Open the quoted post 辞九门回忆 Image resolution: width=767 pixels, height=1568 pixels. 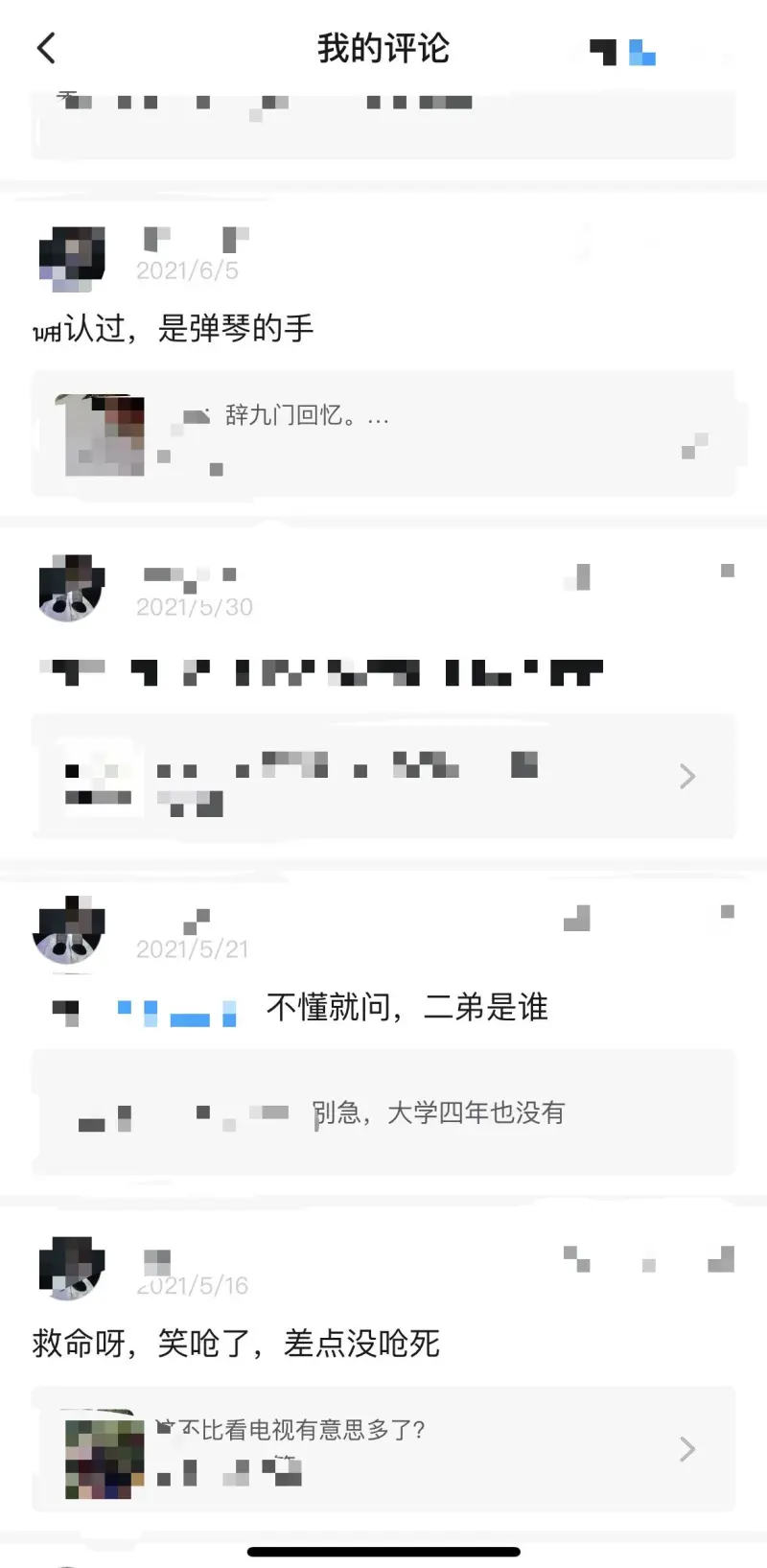383,434
